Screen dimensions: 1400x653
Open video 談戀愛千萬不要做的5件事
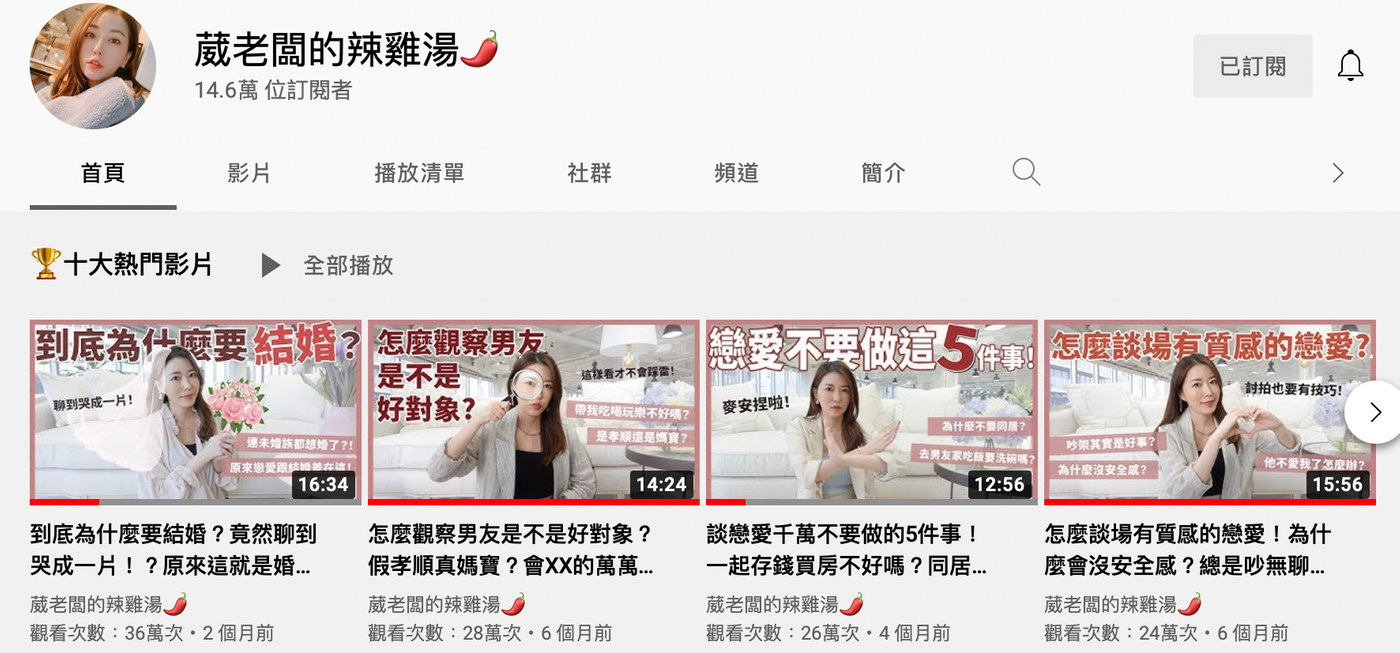[871, 412]
